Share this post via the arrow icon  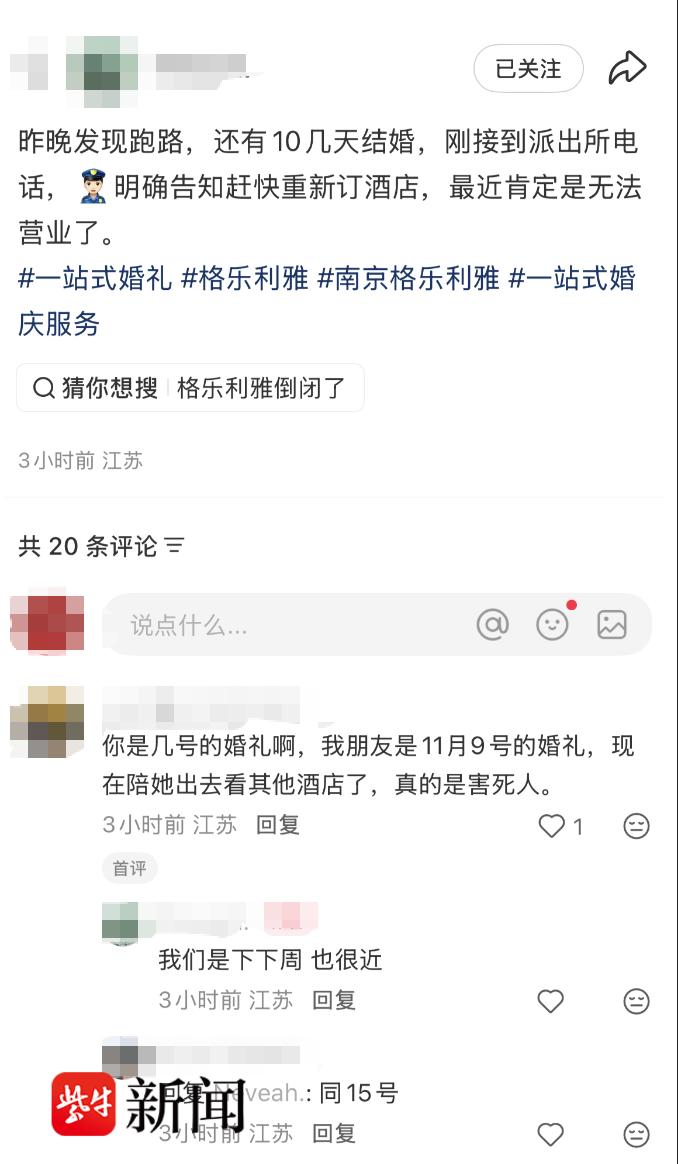click(627, 68)
